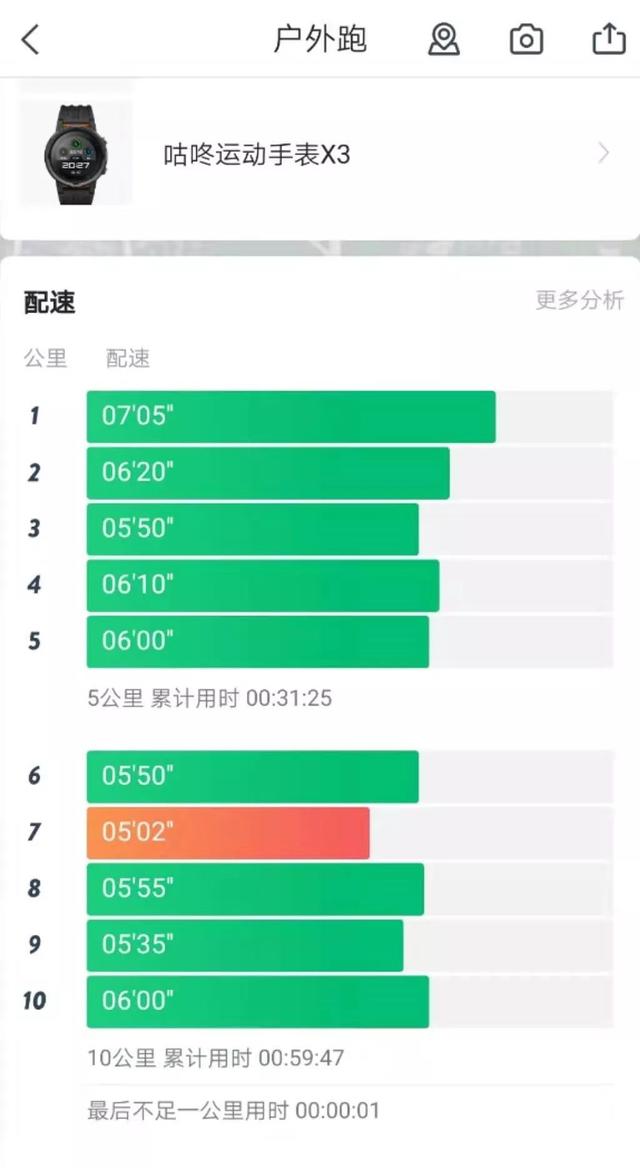Open the route map icon
This screenshot has height=1168, width=640.
coord(443,39)
